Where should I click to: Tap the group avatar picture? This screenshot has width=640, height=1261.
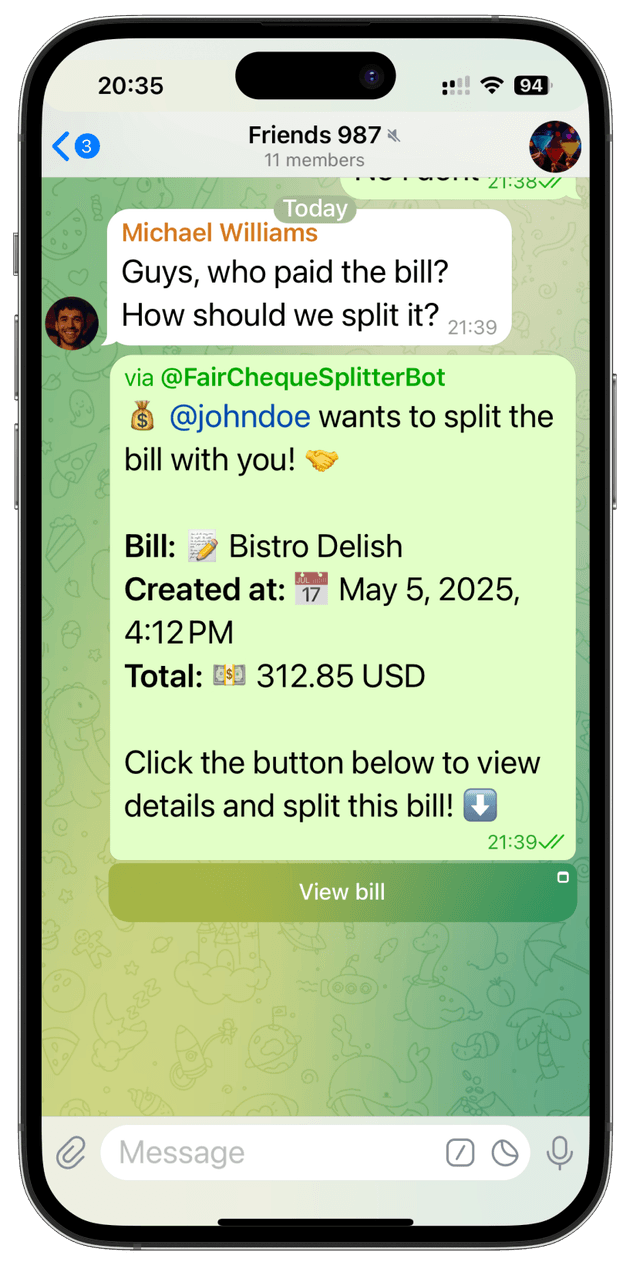point(555,147)
